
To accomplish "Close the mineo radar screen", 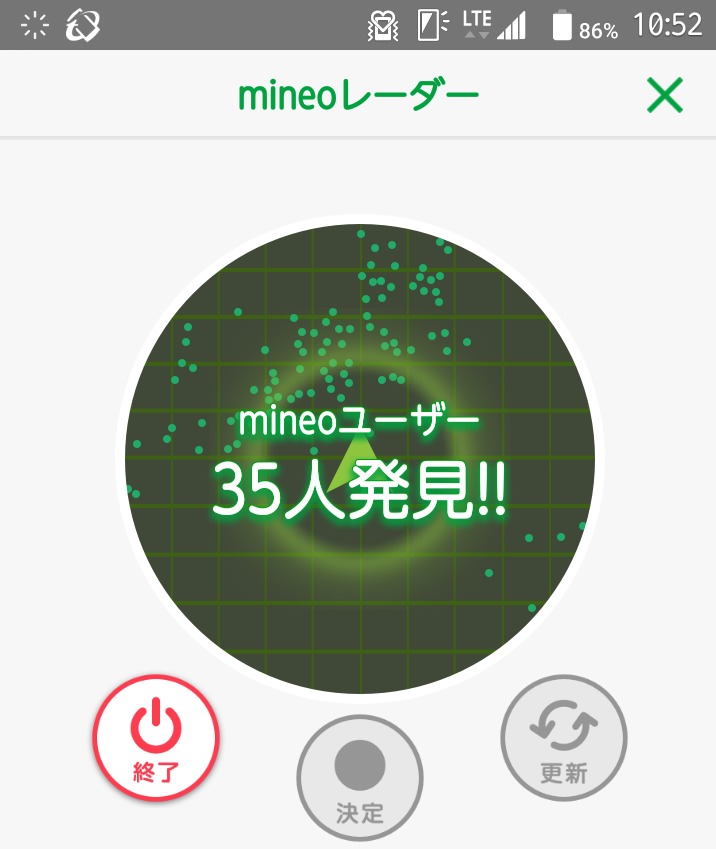I will point(664,96).
